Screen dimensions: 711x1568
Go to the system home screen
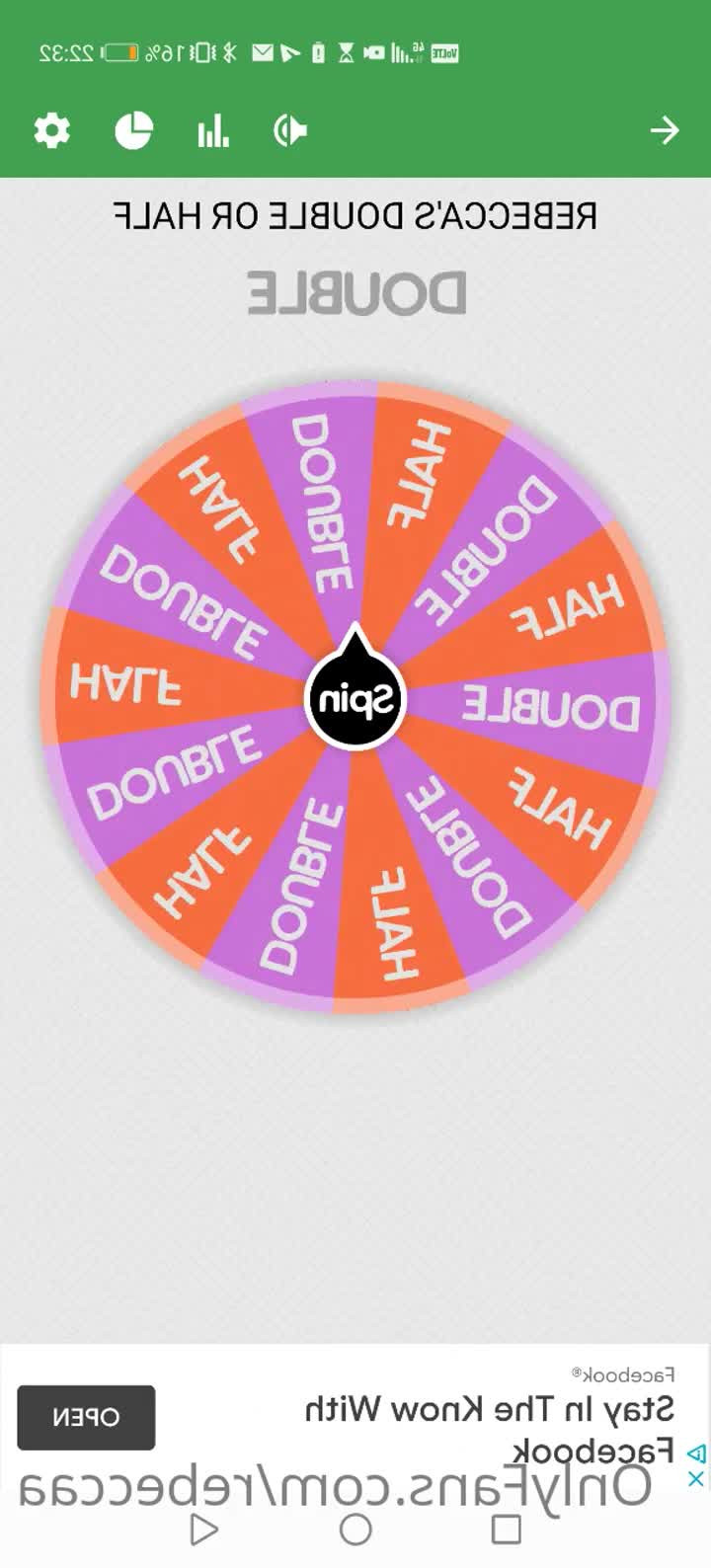[x=355, y=1529]
